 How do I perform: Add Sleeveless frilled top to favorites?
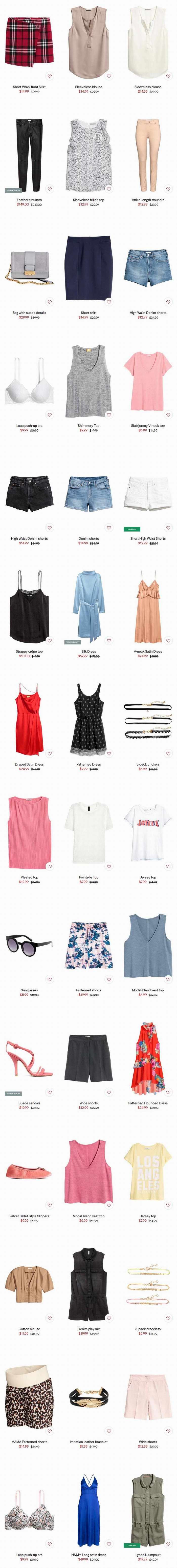(109, 189)
